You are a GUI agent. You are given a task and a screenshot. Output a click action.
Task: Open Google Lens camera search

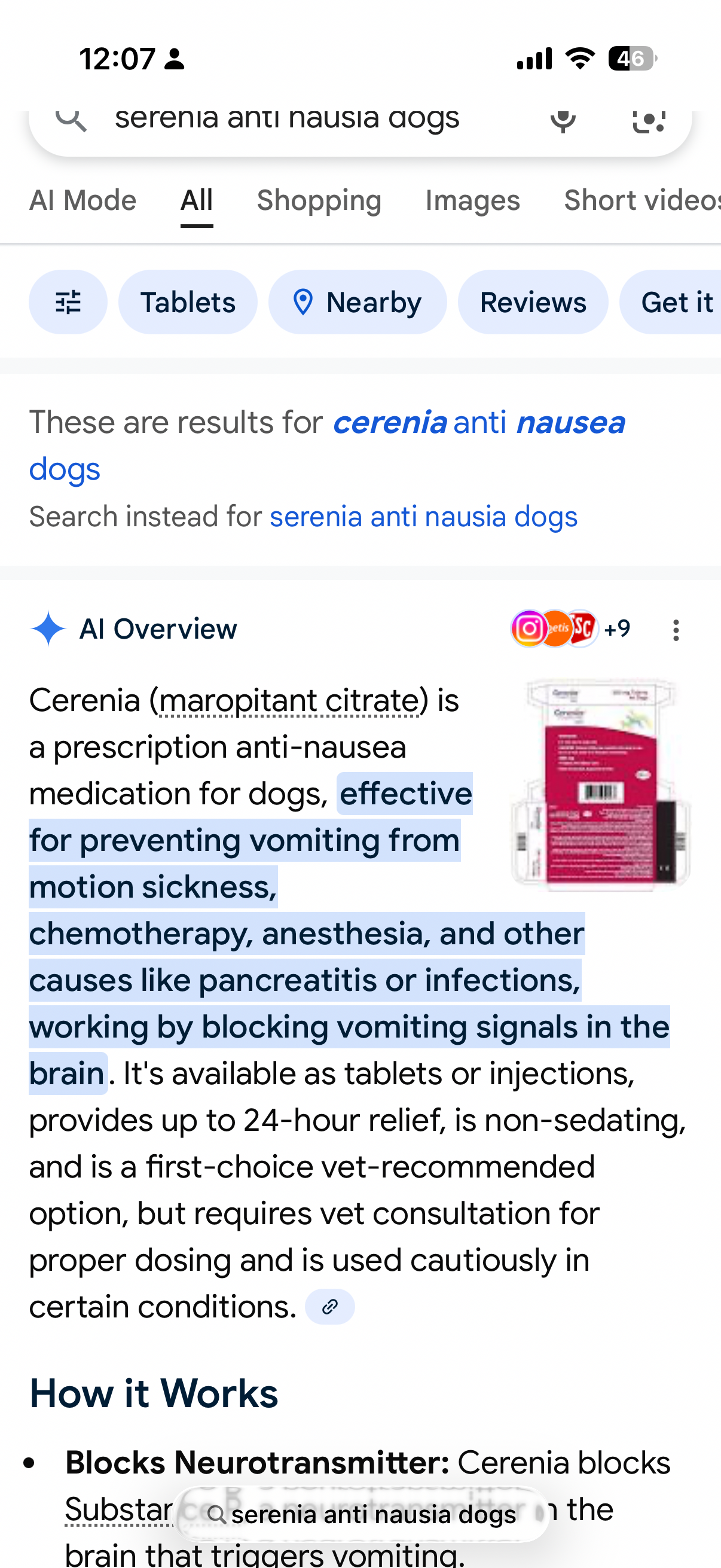649,121
